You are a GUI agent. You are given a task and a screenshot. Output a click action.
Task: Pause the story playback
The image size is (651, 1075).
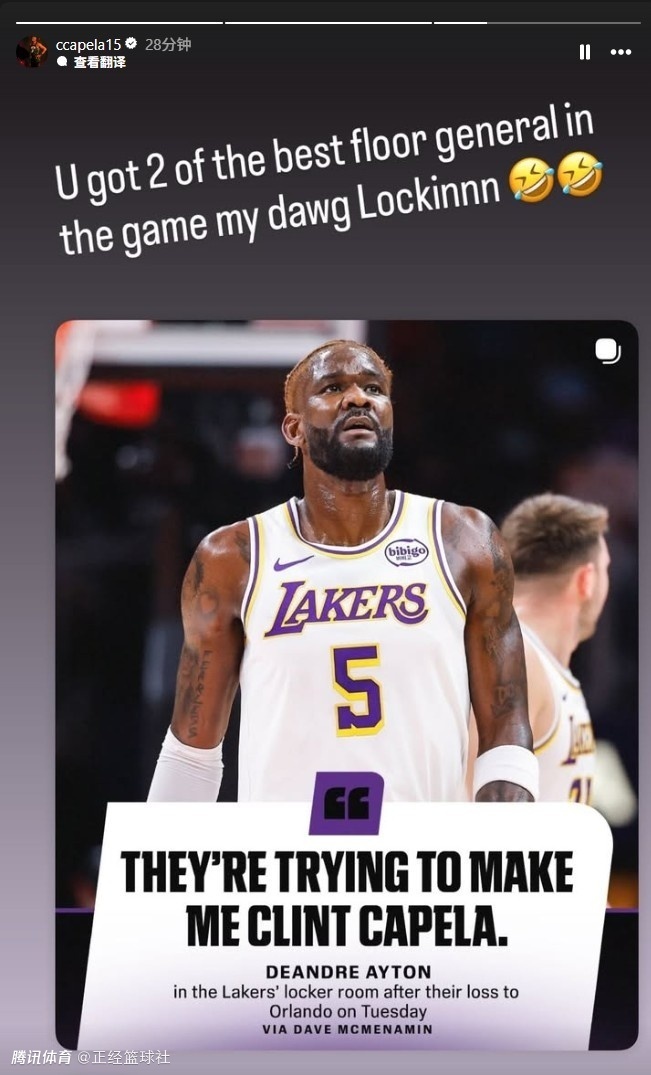point(585,52)
